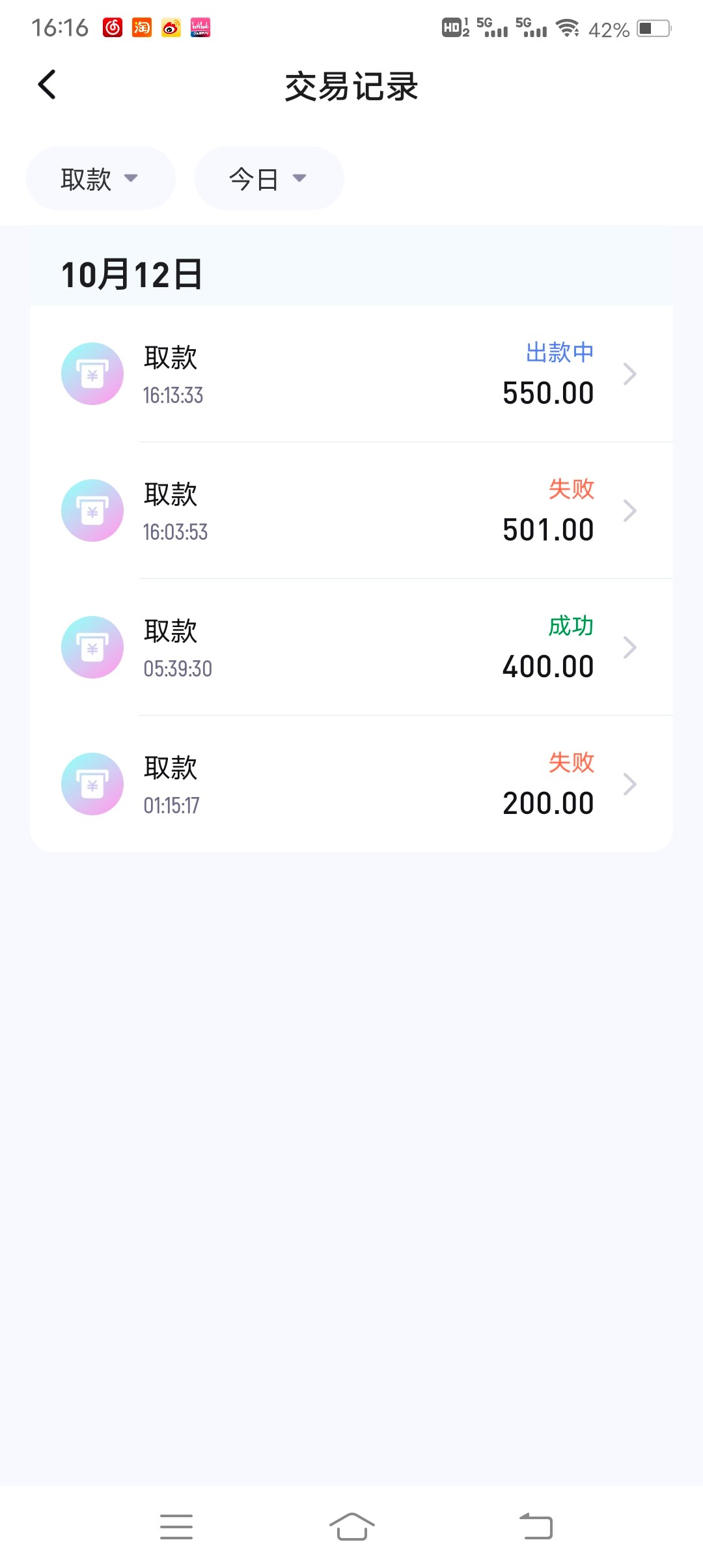Image resolution: width=703 pixels, height=1568 pixels.
Task: Open the 550.00 withdrawal marked 出款中
Action: click(x=351, y=374)
